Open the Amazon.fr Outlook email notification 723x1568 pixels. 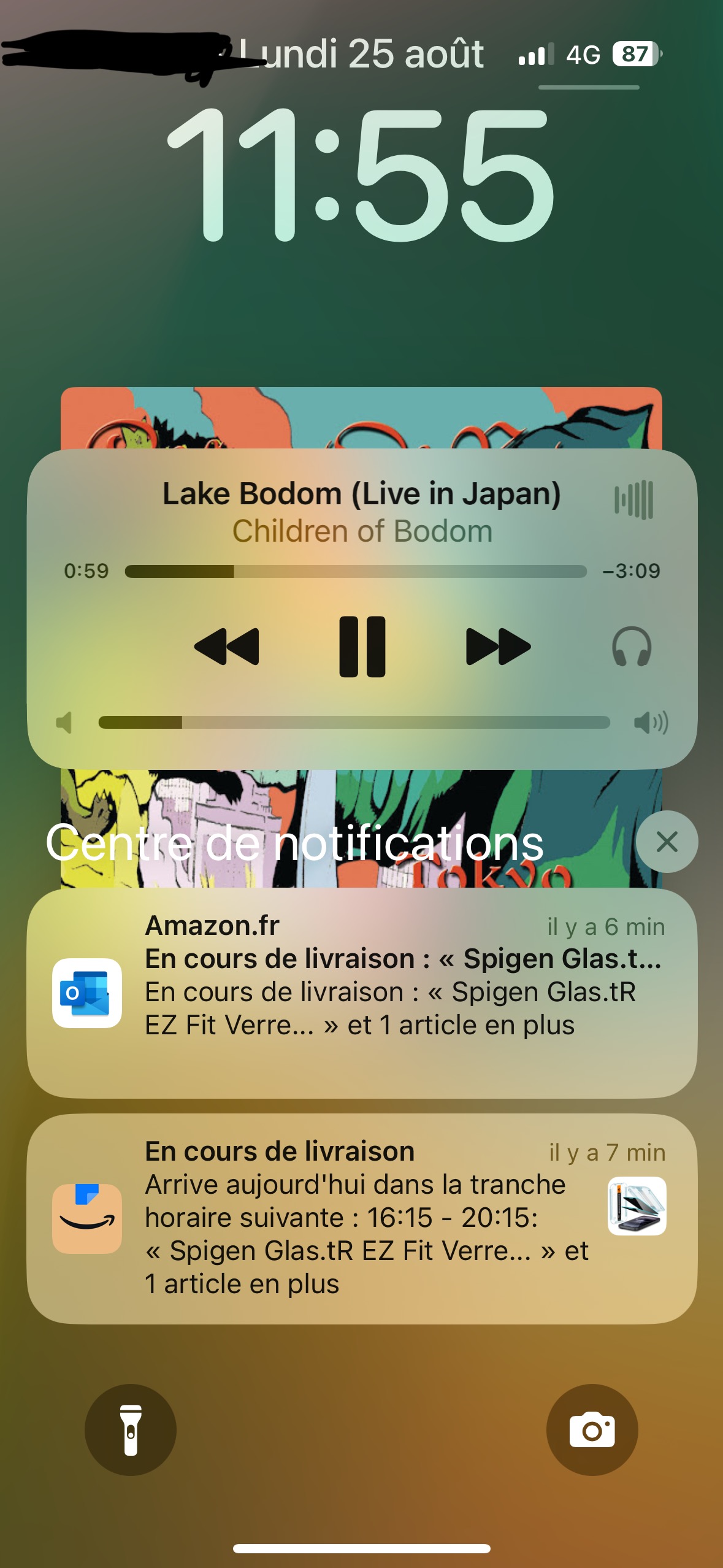coord(362,993)
